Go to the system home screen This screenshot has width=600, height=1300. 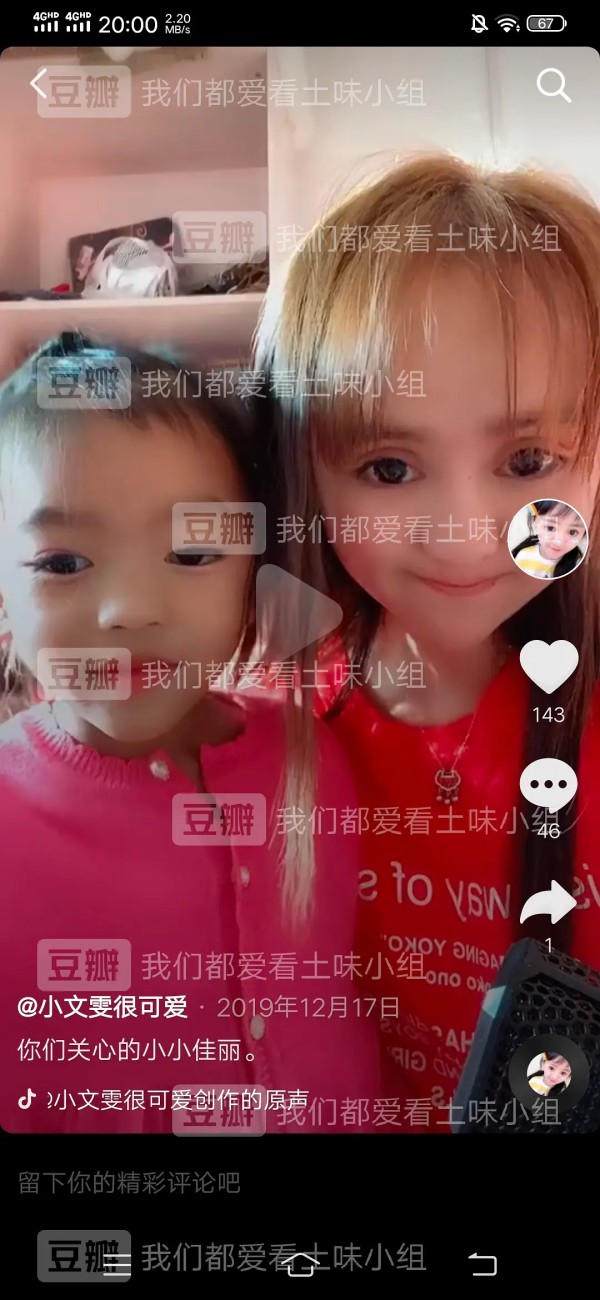300,1264
